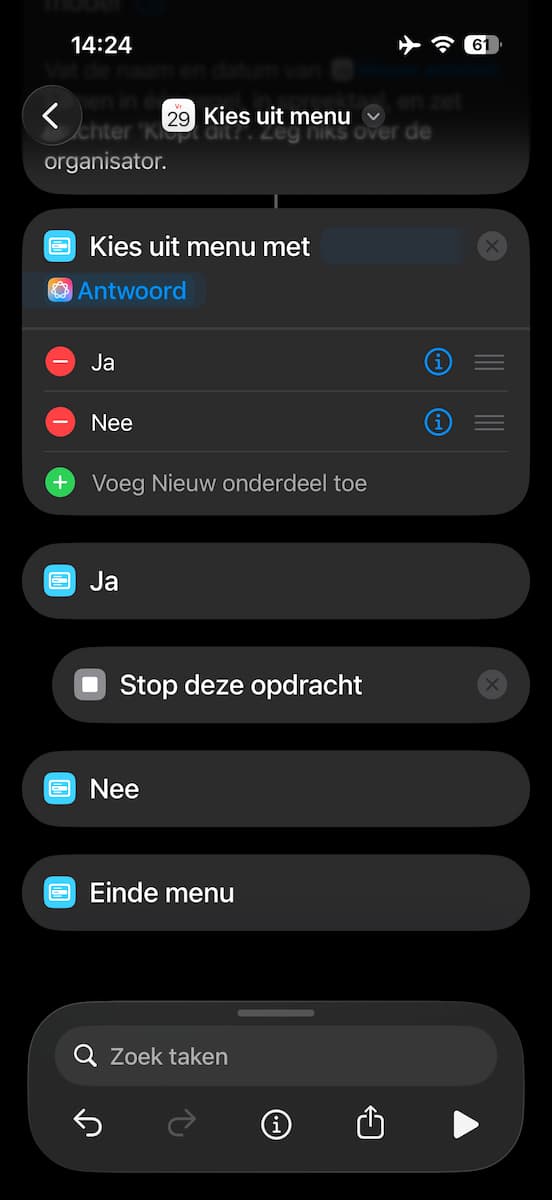Image resolution: width=552 pixels, height=1200 pixels.
Task: Delete the Nee menu item
Action: [x=60, y=423]
